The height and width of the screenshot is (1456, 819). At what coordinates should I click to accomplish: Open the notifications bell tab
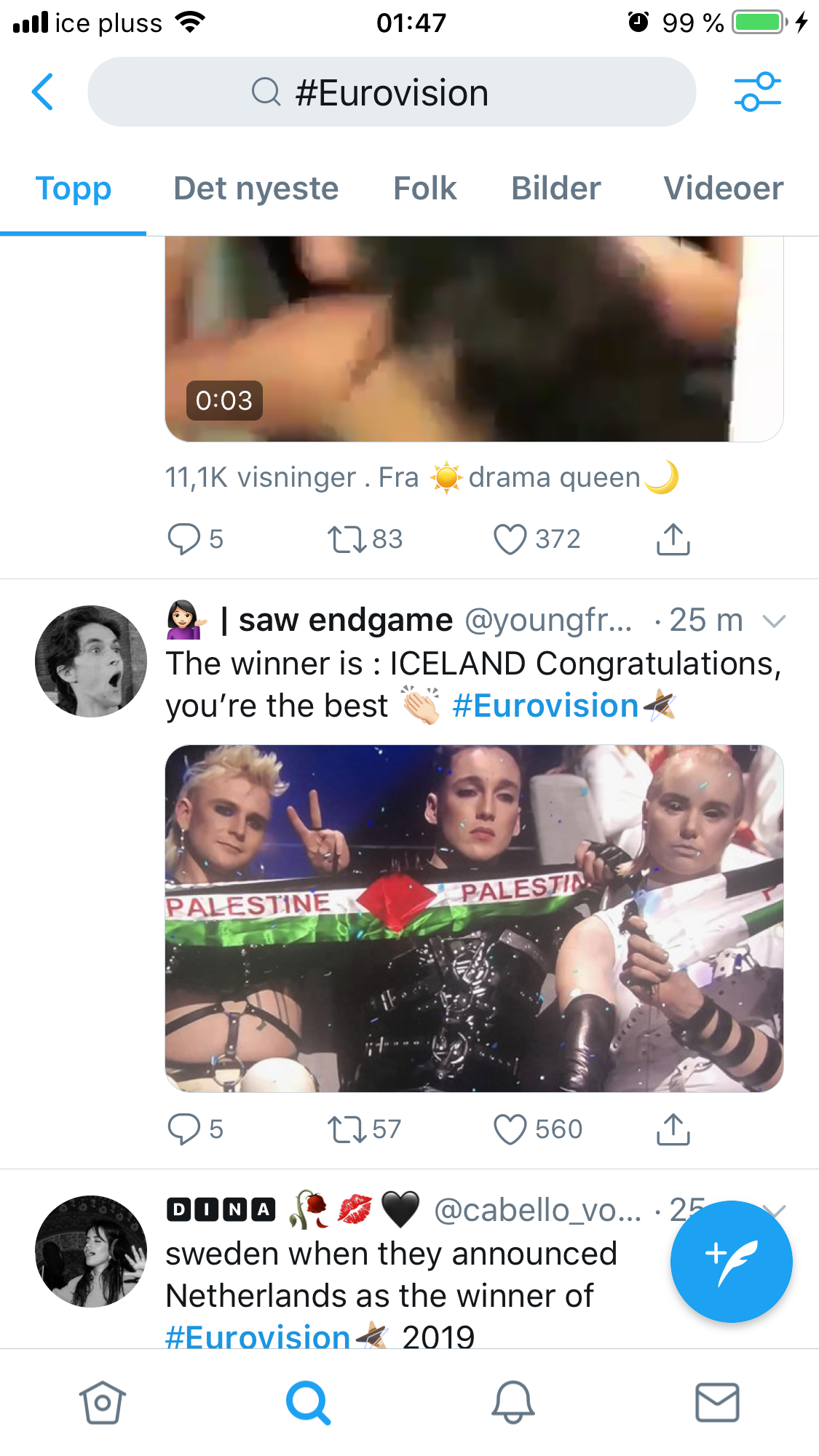coord(513,1402)
